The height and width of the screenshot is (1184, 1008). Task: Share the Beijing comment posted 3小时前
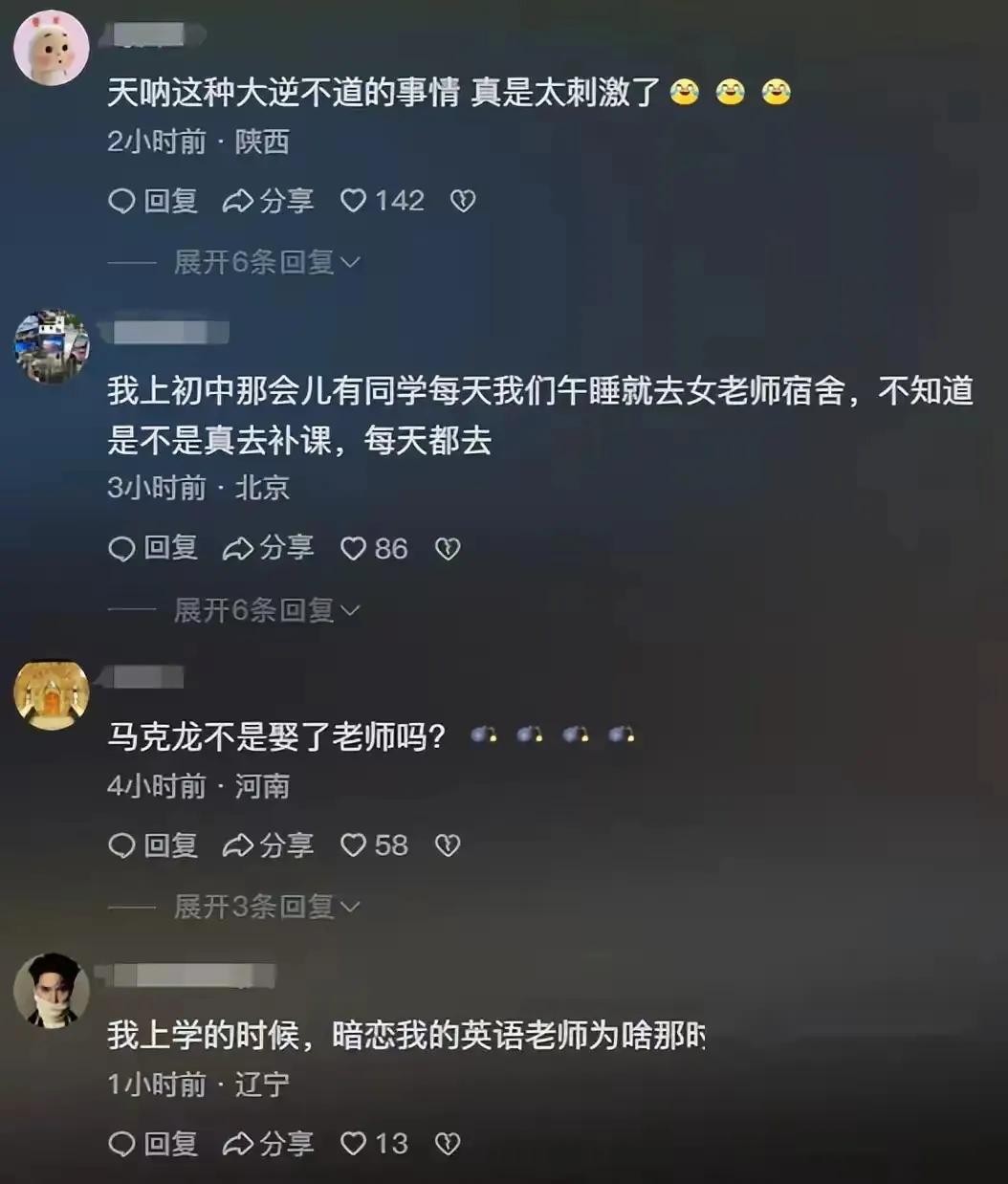click(269, 548)
